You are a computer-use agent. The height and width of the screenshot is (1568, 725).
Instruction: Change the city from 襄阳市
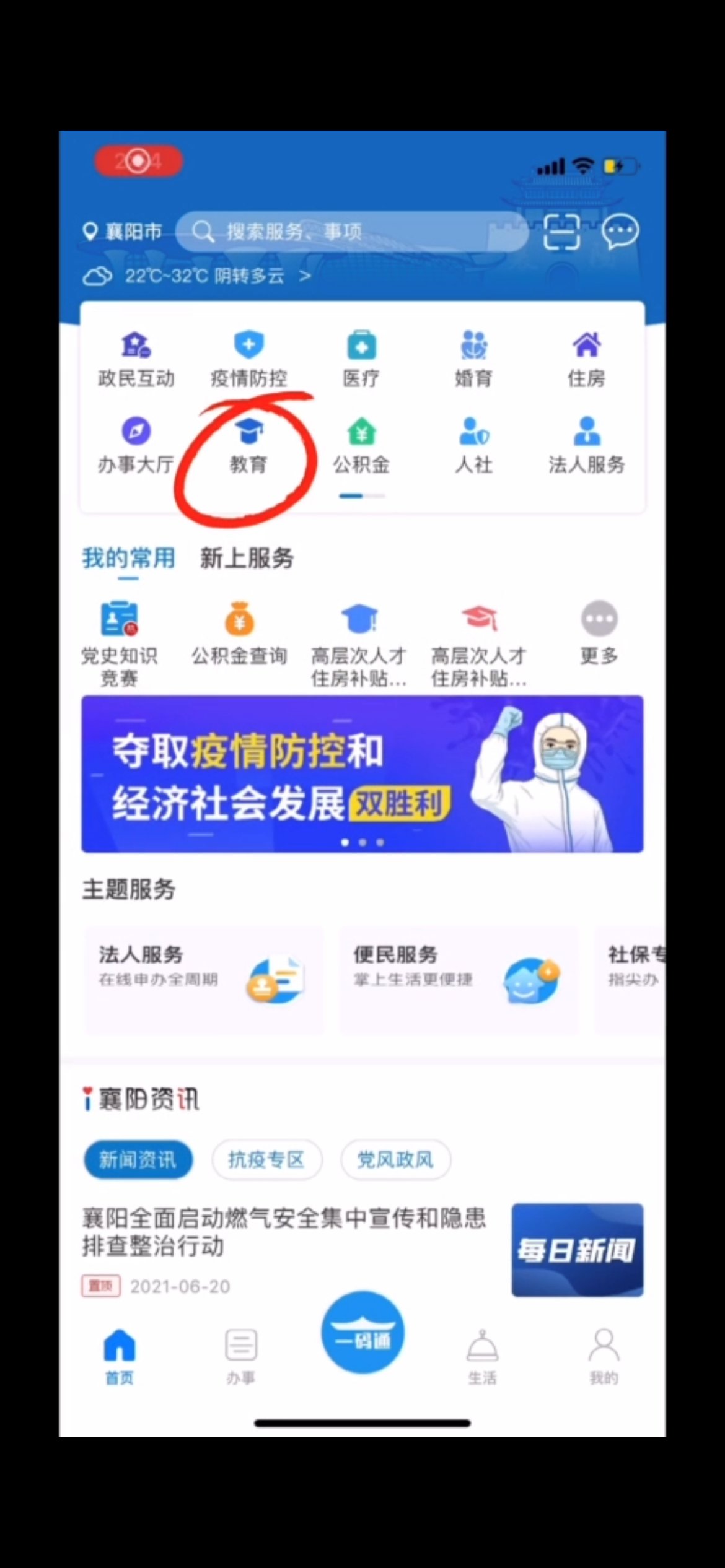click(x=123, y=232)
